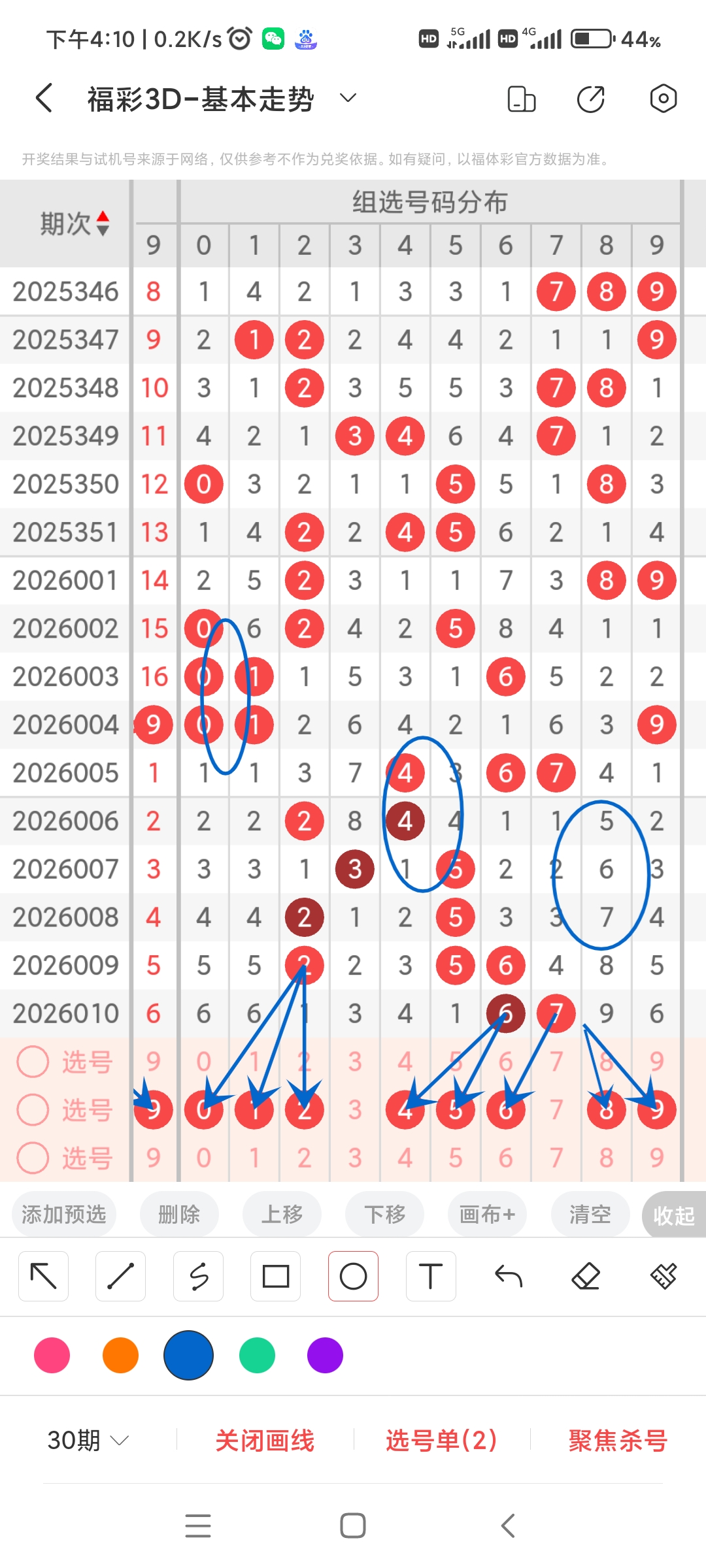This screenshot has height=1568, width=706.
Task: Open the settings gear at top right
Action: [663, 98]
